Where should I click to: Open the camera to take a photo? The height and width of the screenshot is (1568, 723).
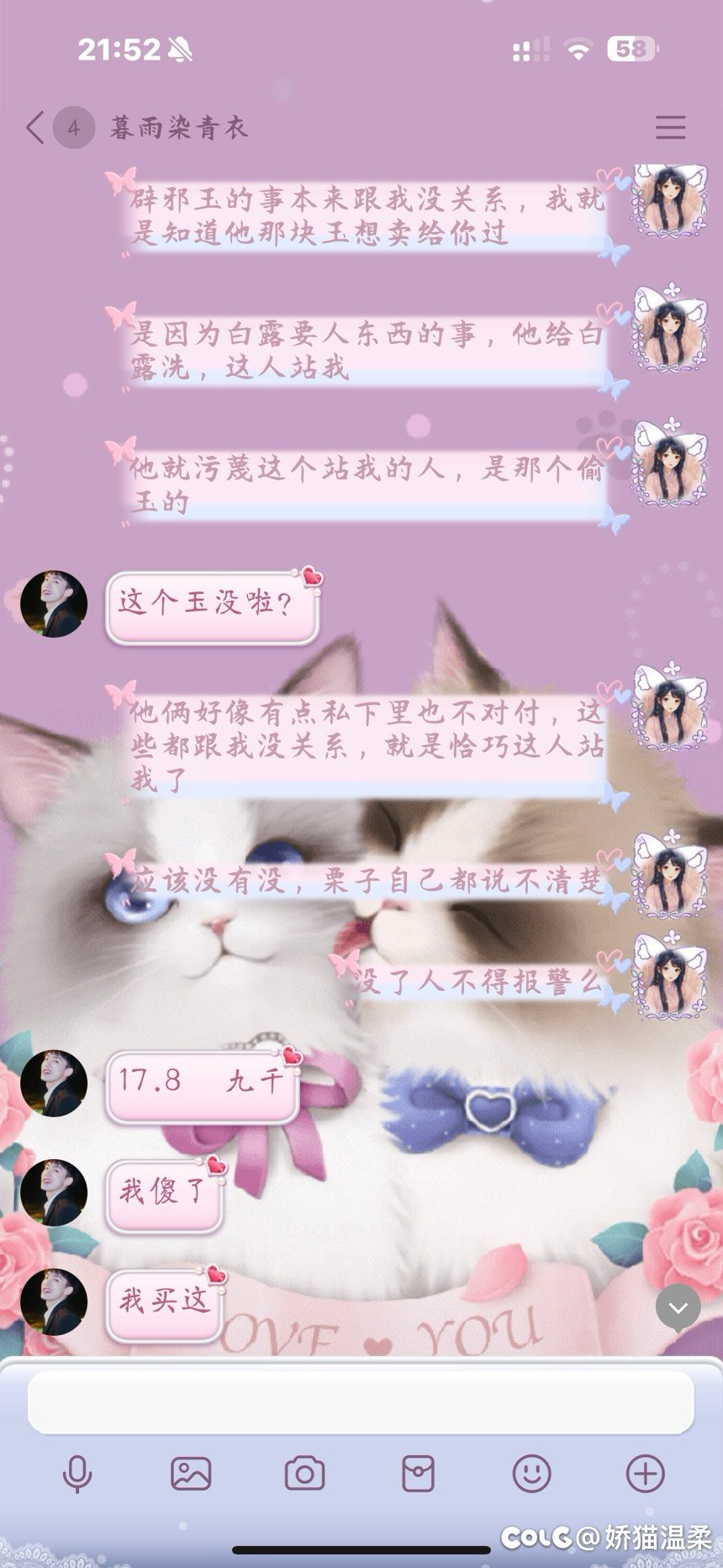304,1474
